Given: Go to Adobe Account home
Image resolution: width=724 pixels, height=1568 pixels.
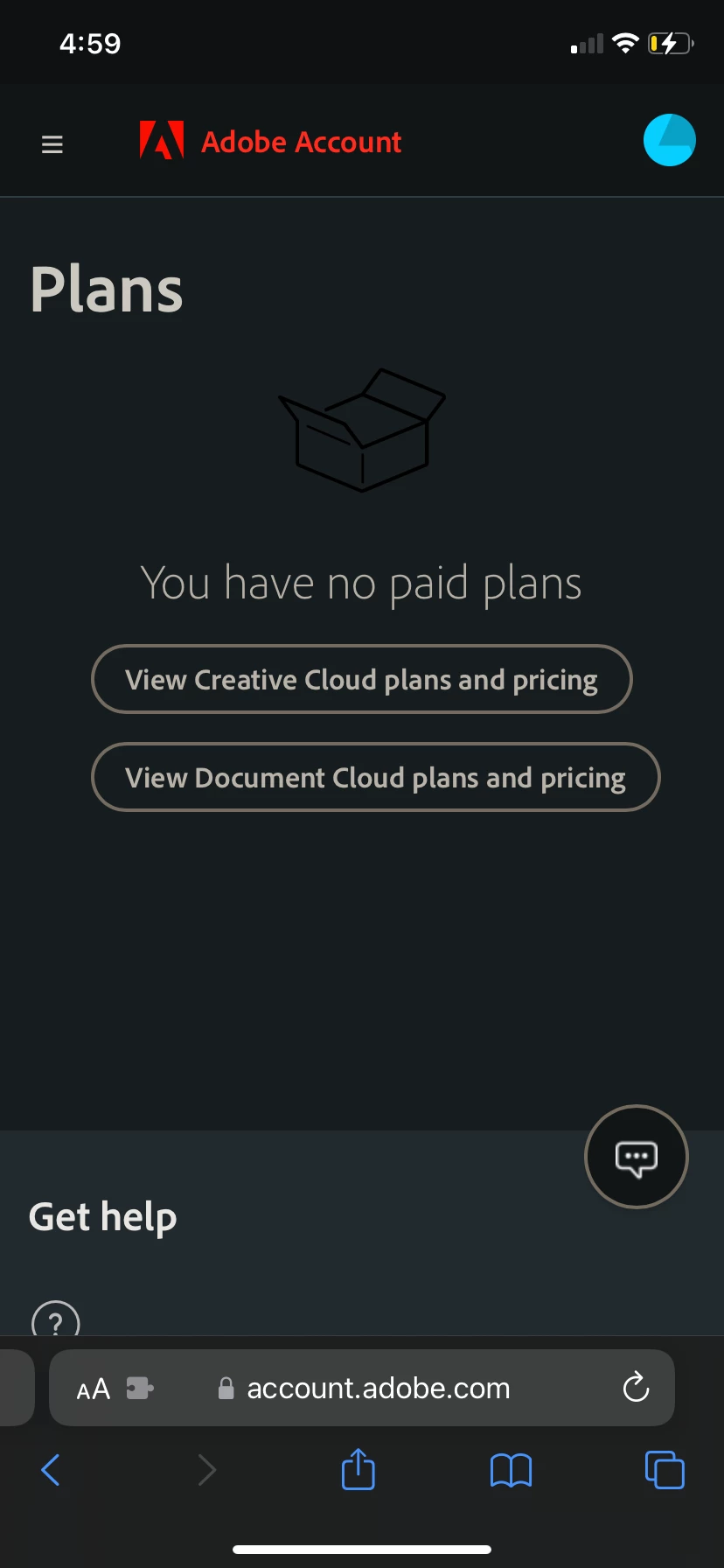Looking at the screenshot, I should coord(271,142).
